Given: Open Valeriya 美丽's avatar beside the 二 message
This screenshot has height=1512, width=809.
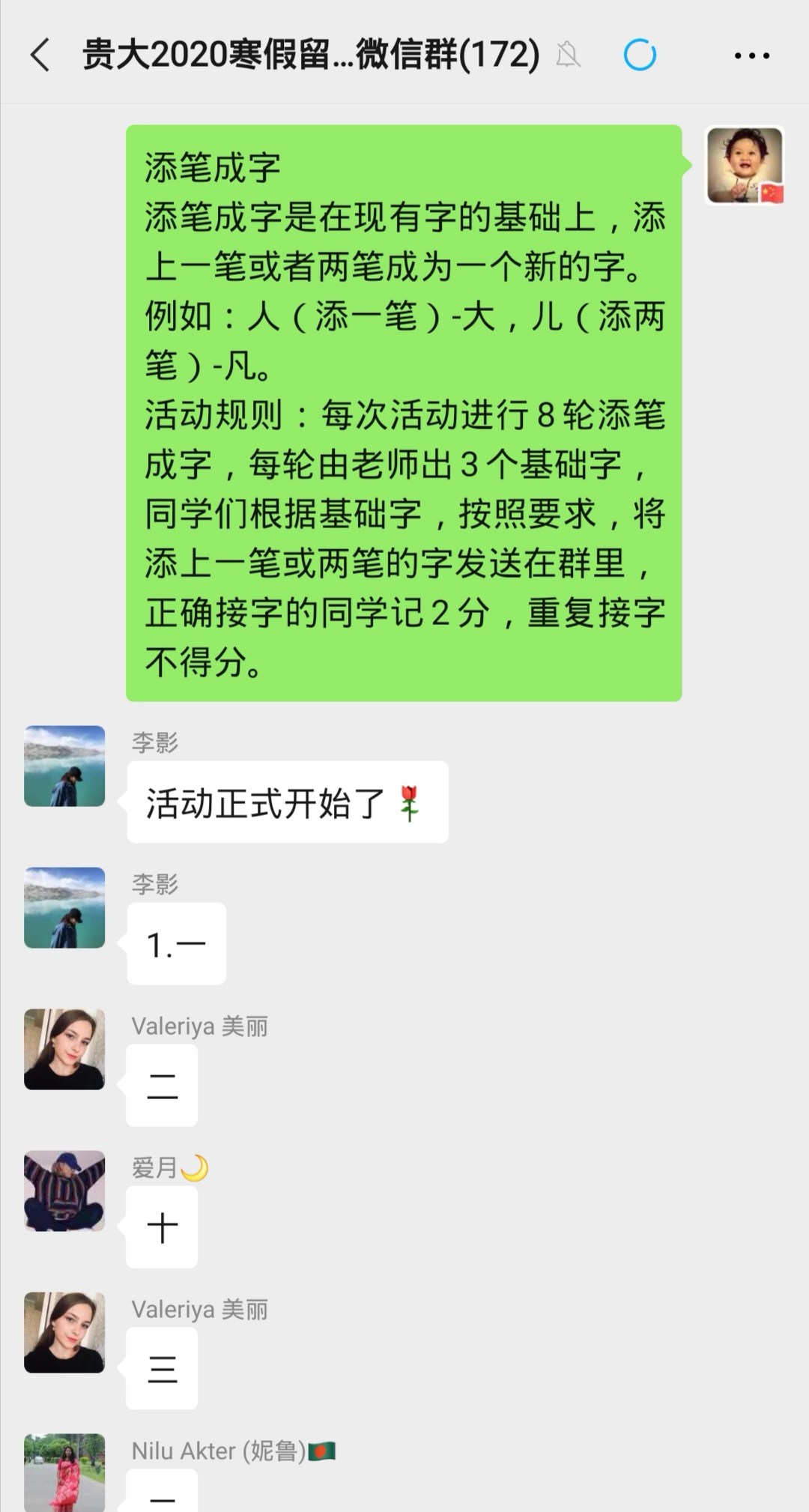Looking at the screenshot, I should [x=64, y=1049].
